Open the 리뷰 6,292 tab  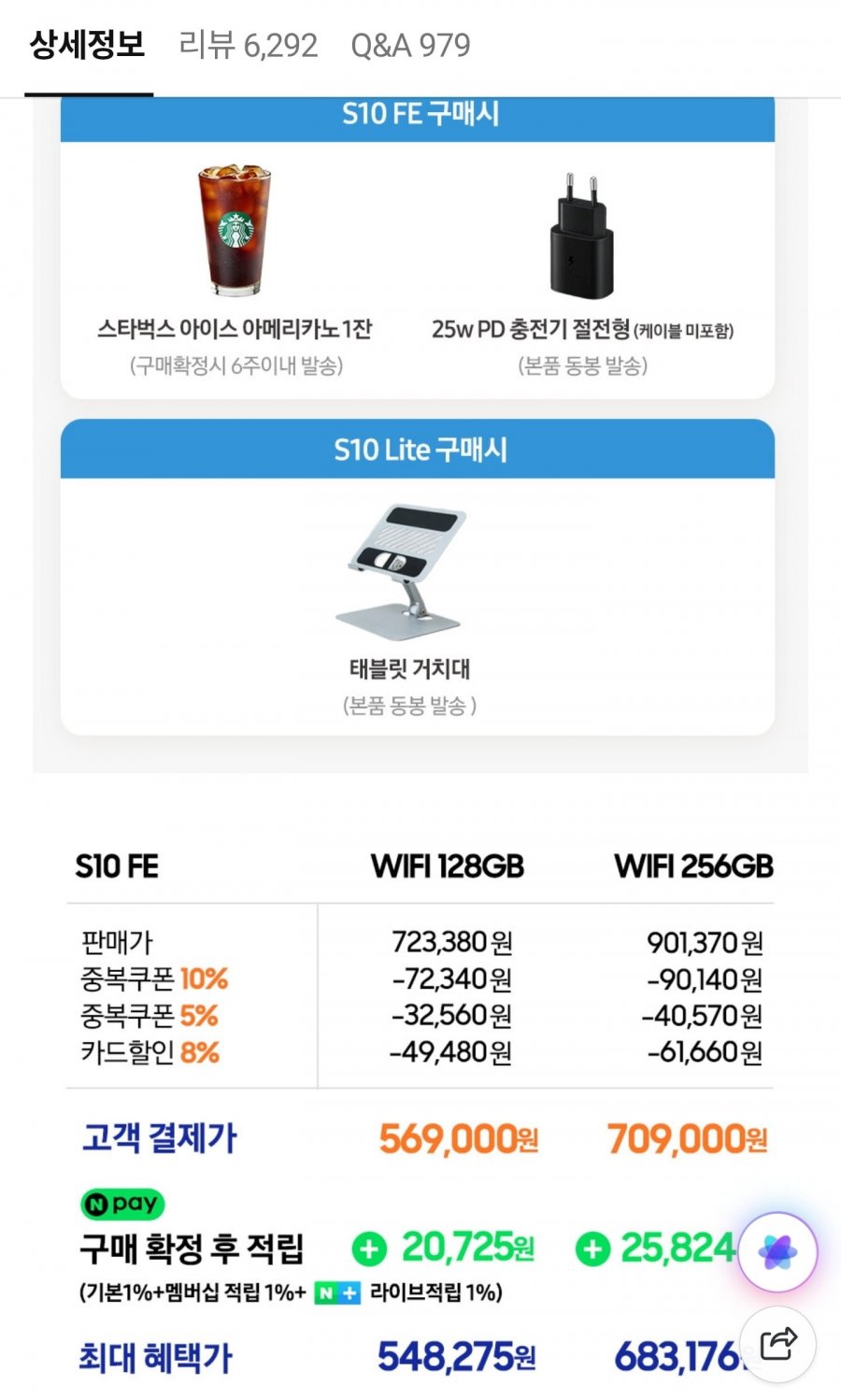248,46
